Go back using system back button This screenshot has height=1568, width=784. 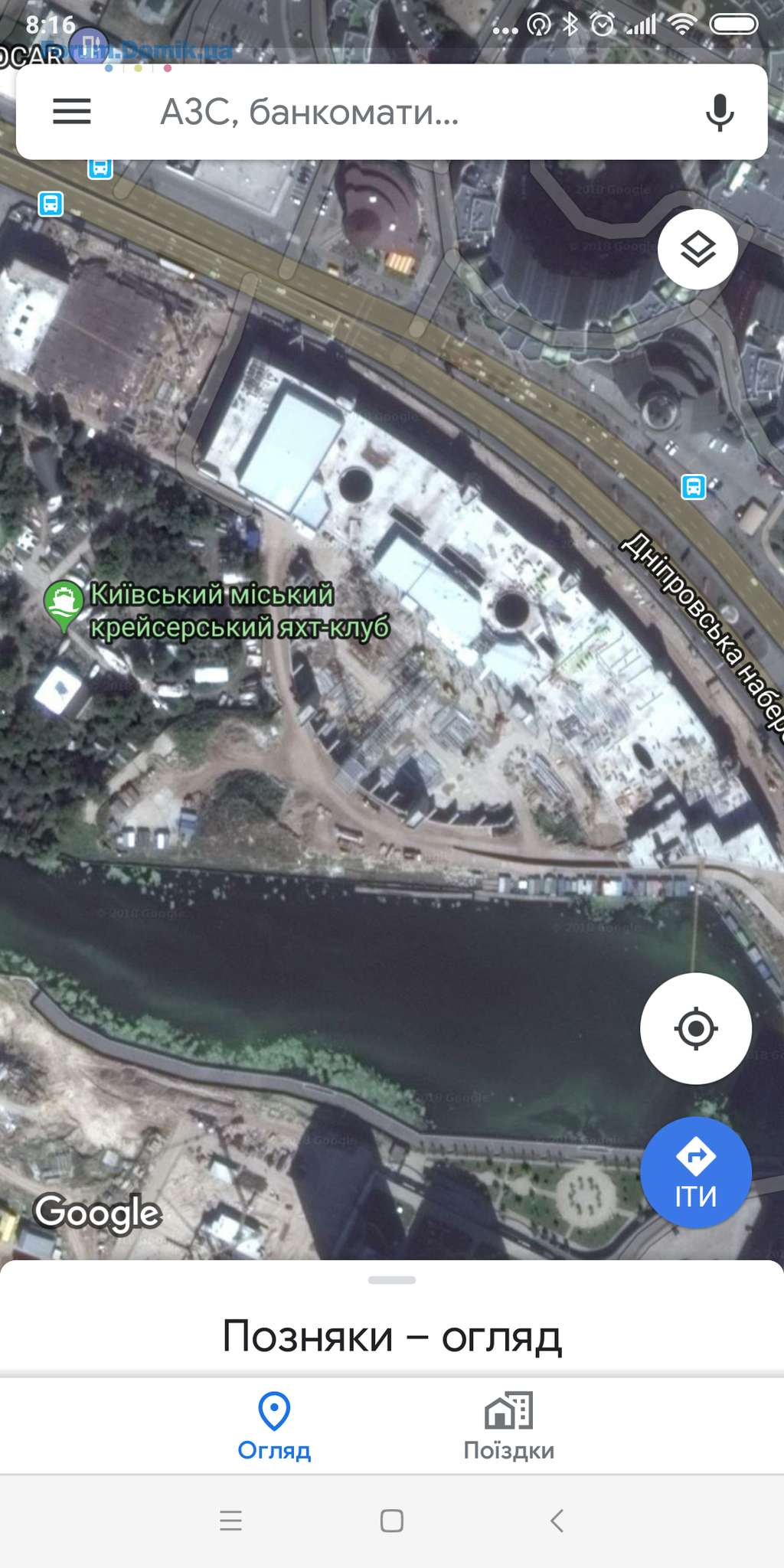click(x=557, y=1521)
